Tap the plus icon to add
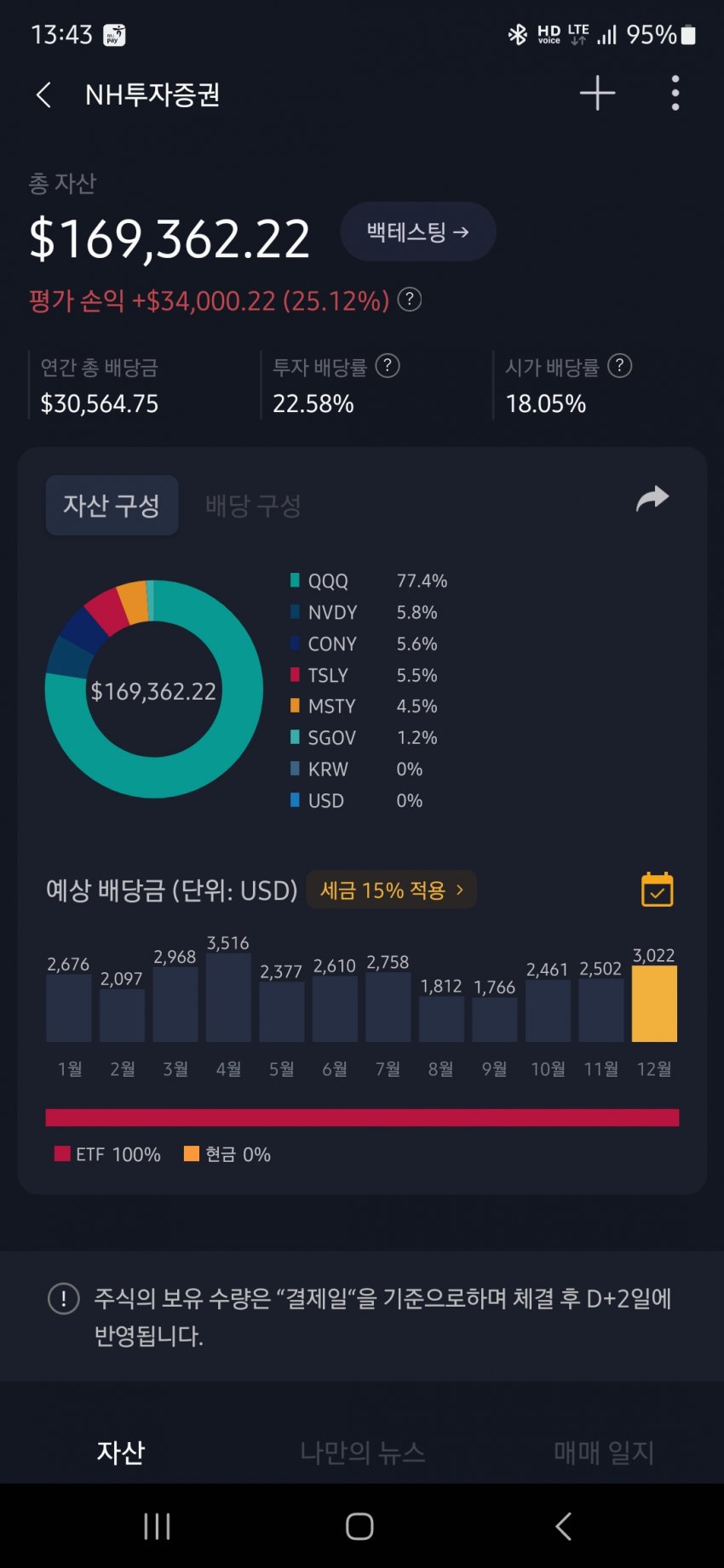724x1568 pixels. pos(597,94)
